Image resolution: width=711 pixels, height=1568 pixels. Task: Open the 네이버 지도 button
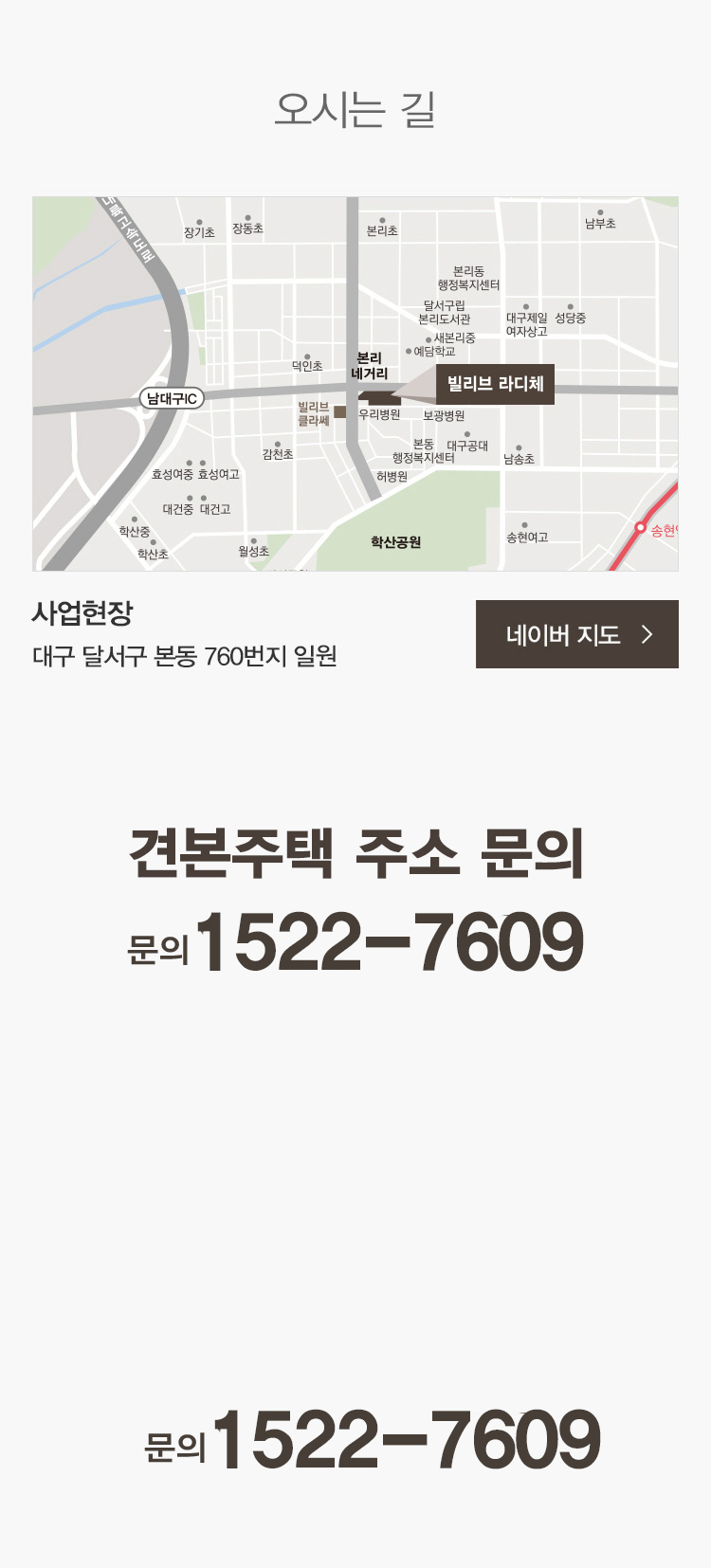click(x=576, y=634)
